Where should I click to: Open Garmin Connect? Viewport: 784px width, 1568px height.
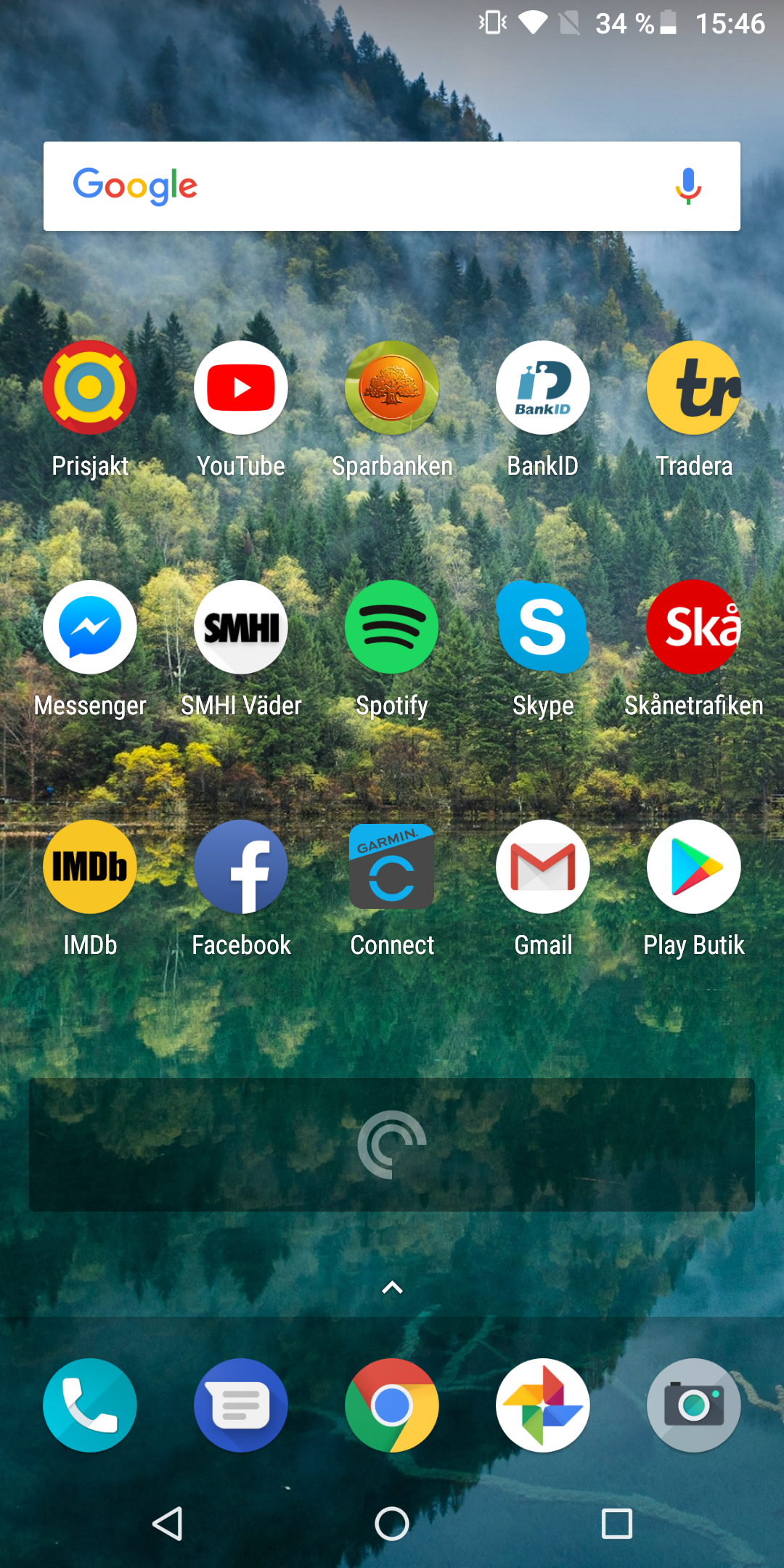392,867
